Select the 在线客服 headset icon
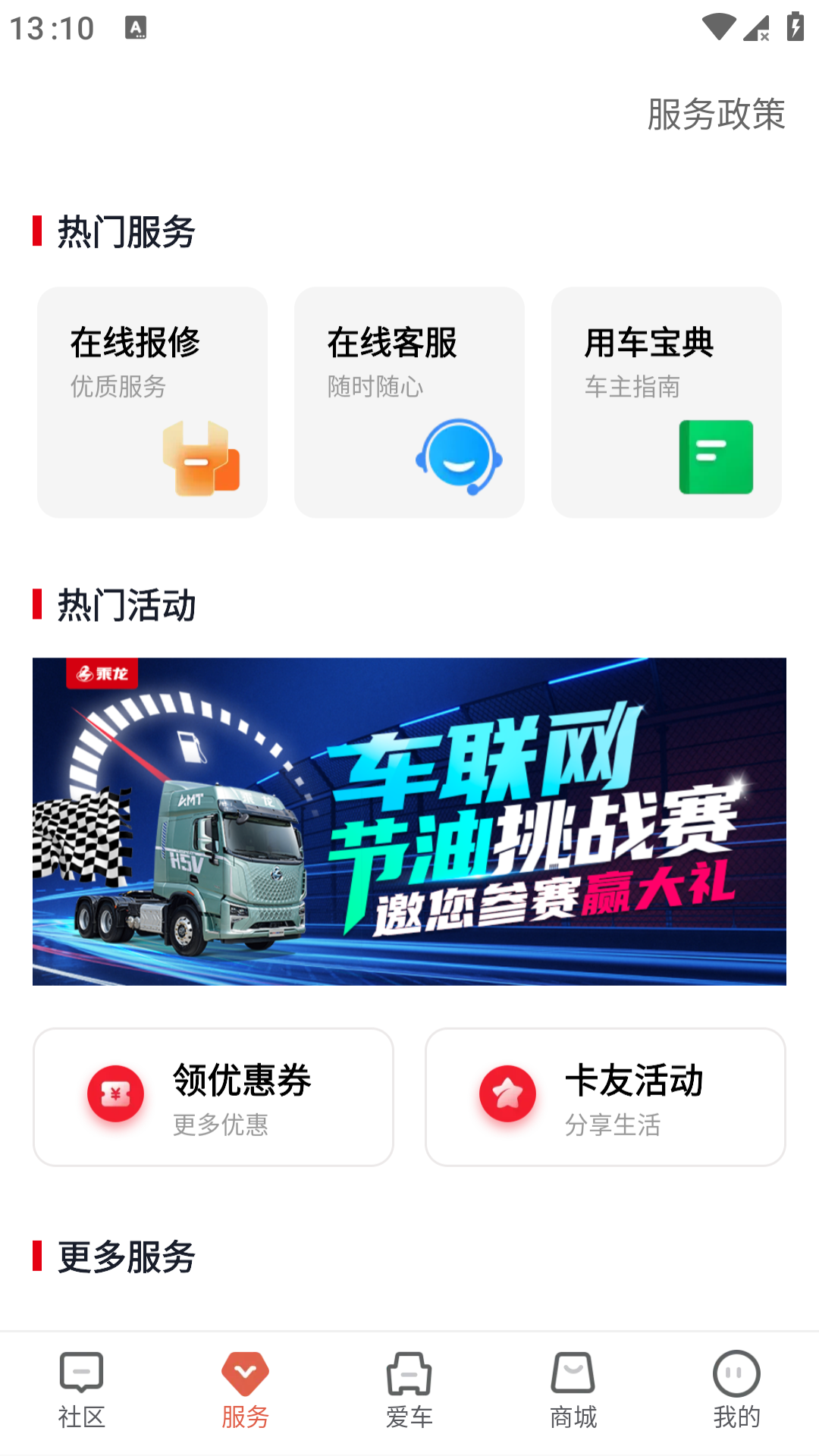The width and height of the screenshot is (819, 1456). coord(457,457)
